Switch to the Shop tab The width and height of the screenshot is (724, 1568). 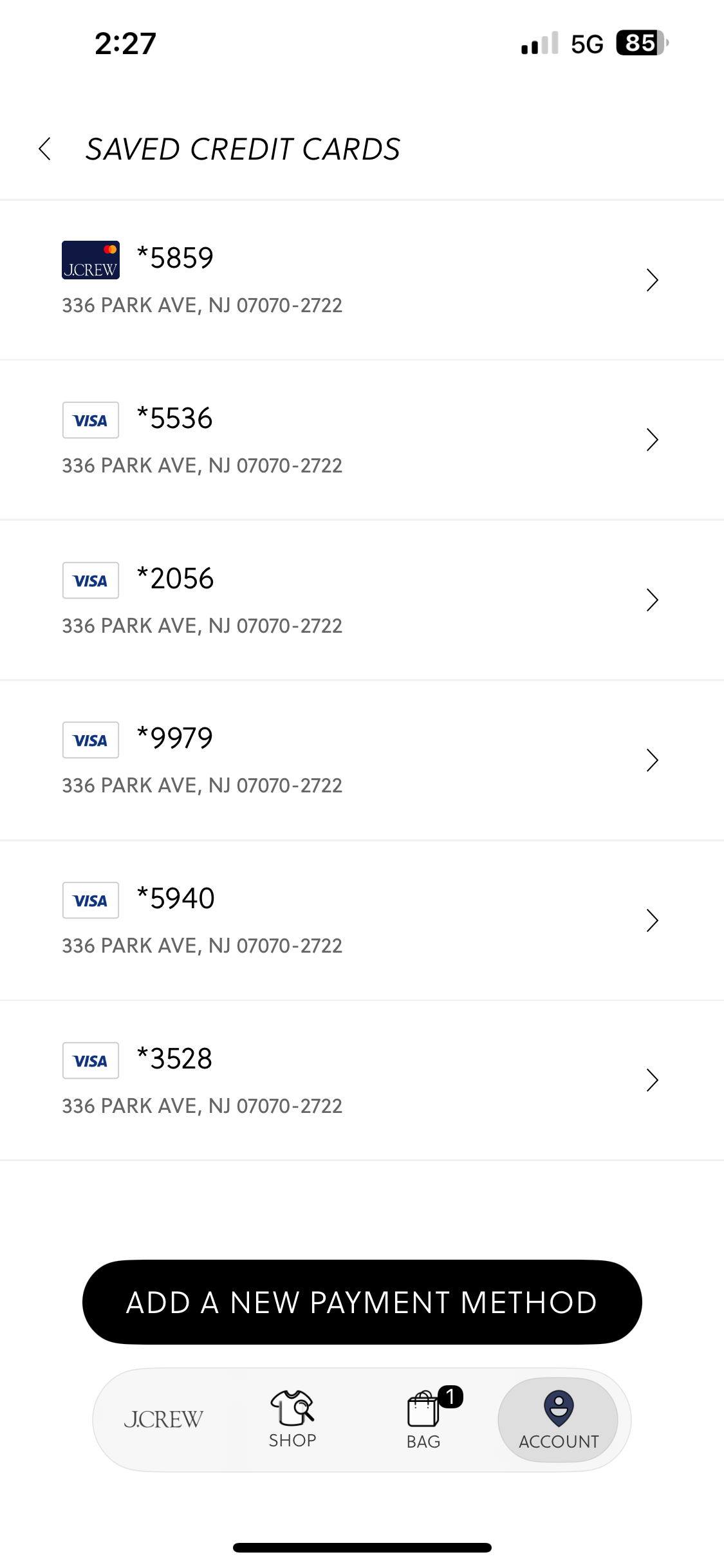(x=292, y=1419)
